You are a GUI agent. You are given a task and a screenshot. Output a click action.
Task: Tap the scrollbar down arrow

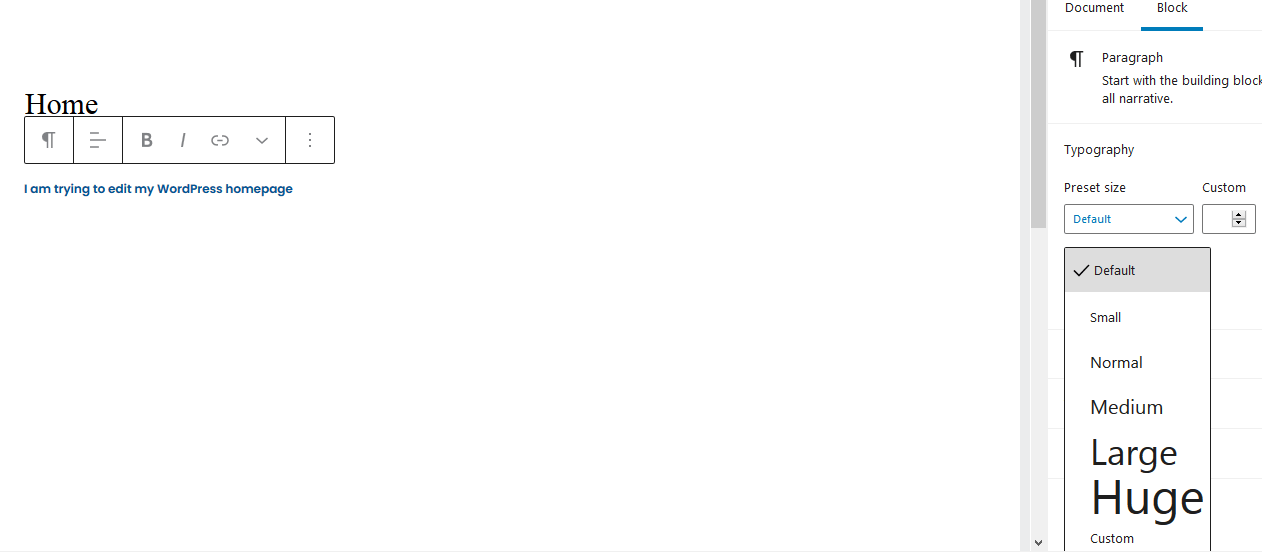[1038, 542]
